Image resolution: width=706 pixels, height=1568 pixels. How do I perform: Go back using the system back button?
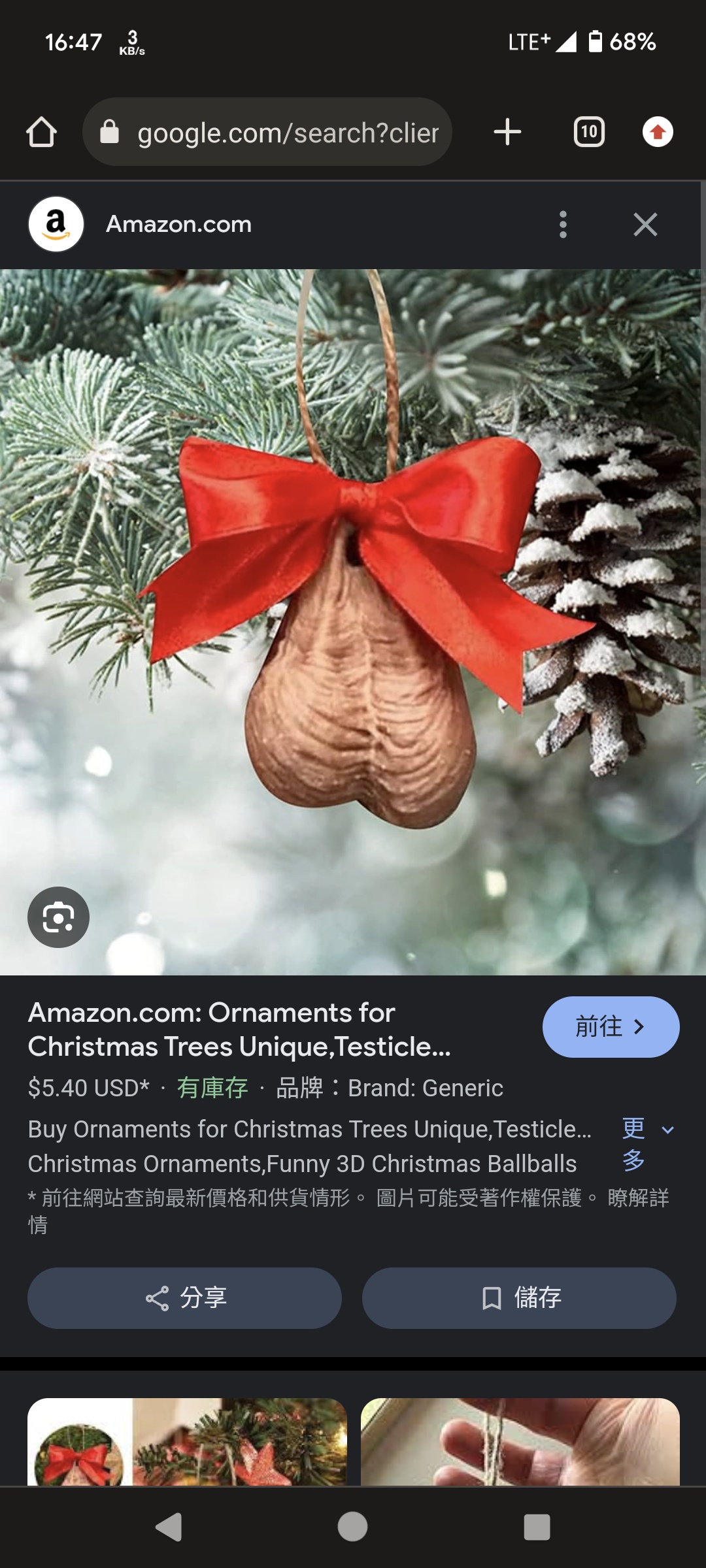(x=169, y=1527)
